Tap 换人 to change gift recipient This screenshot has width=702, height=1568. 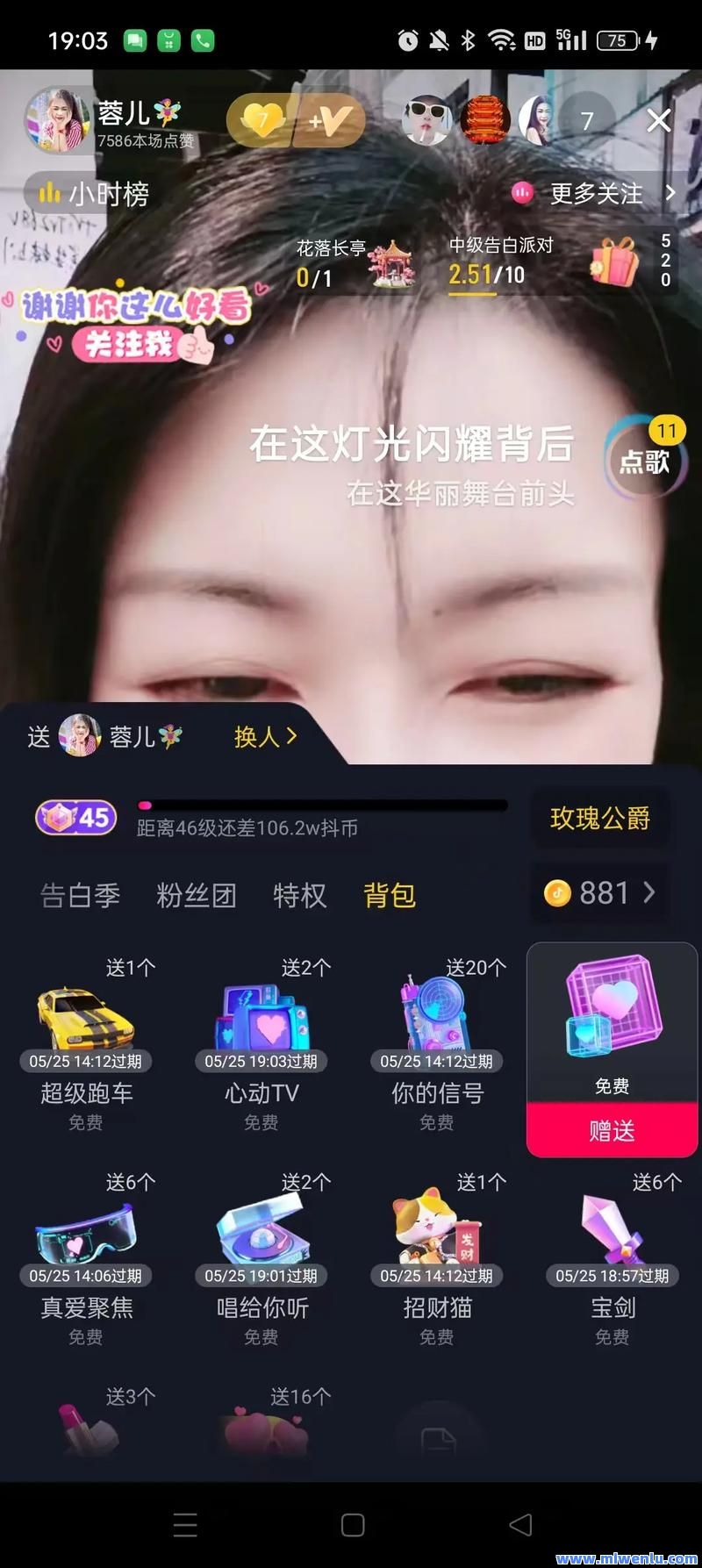[265, 736]
